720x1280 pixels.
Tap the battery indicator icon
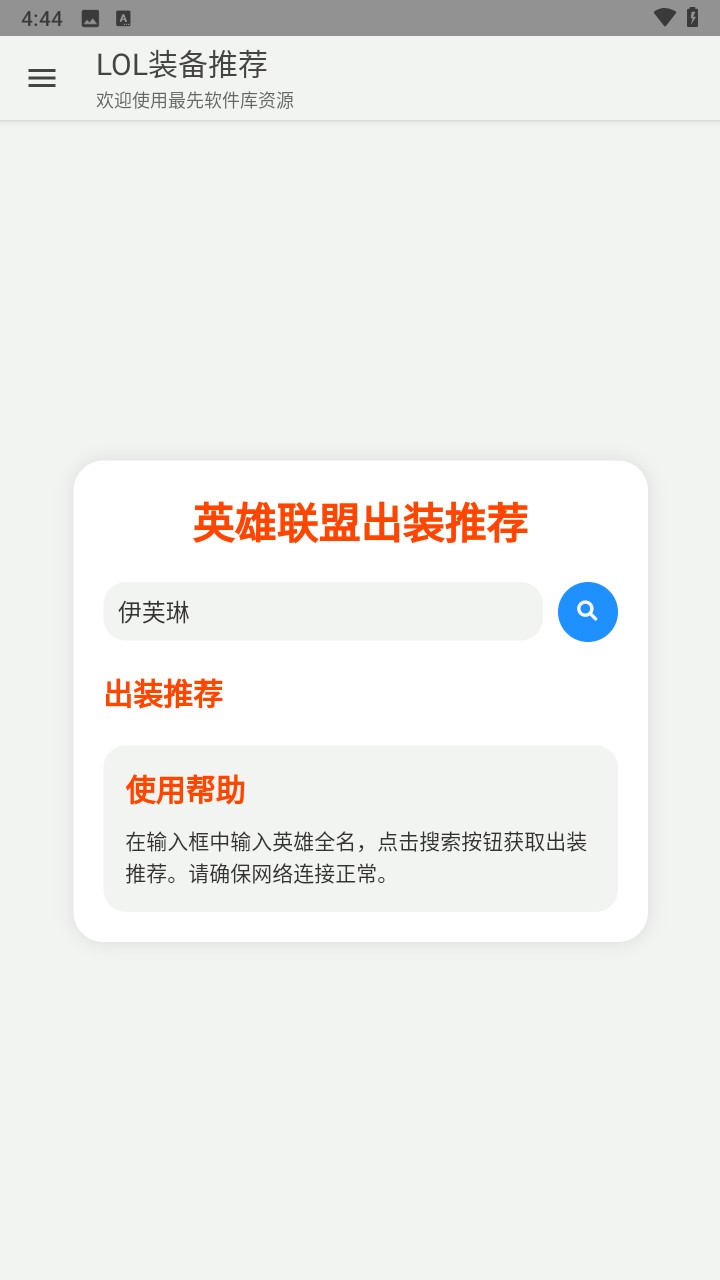(x=694, y=17)
